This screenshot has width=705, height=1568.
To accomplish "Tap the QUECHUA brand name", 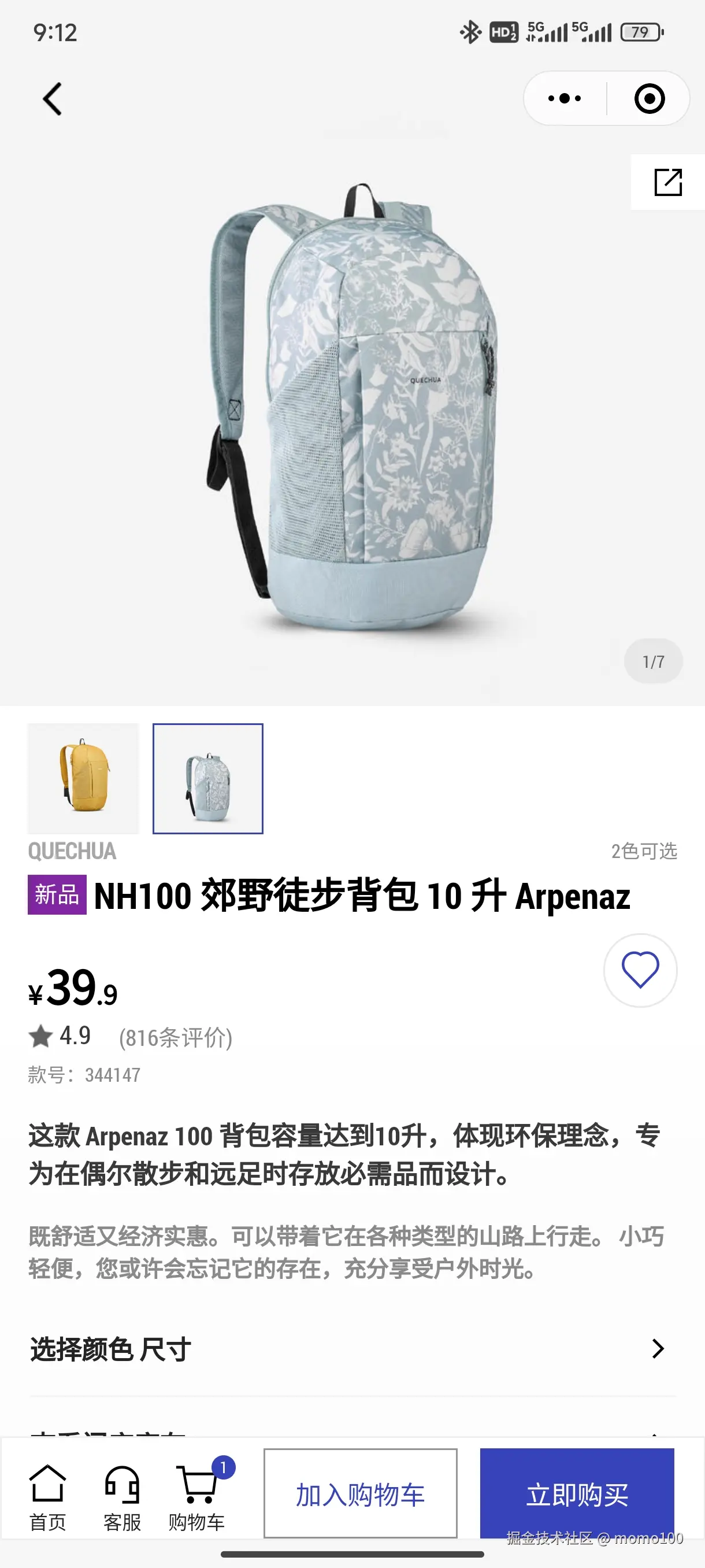I will click(x=71, y=852).
